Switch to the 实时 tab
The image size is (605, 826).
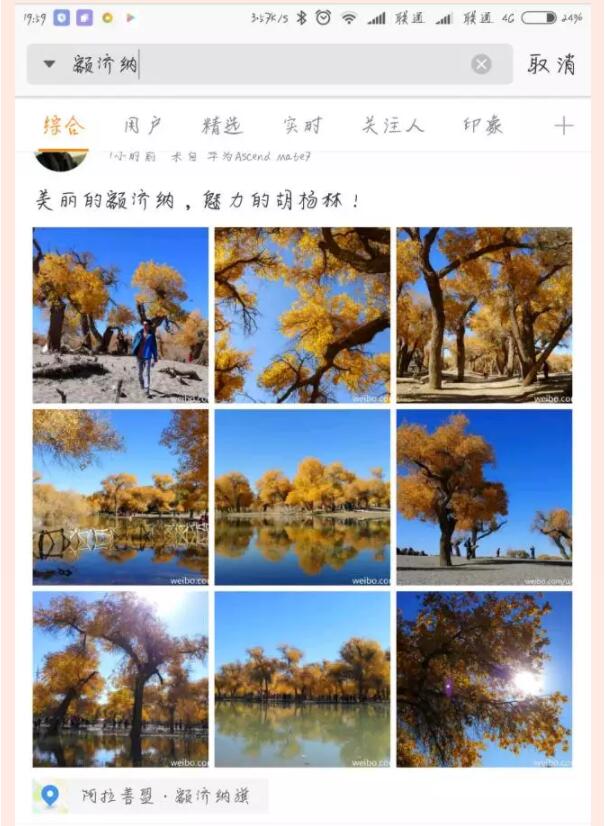pos(302,126)
